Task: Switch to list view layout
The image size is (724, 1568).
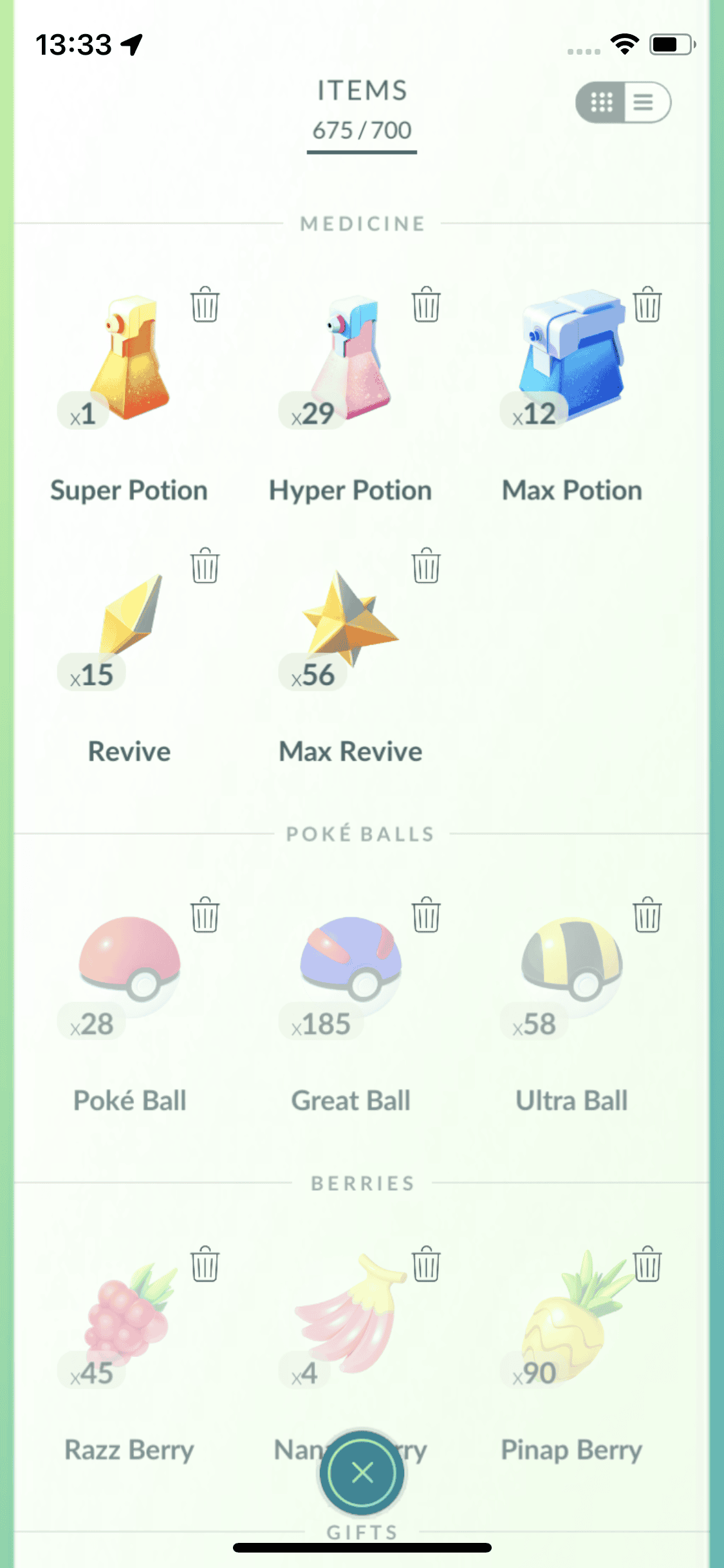Action: coord(645,102)
